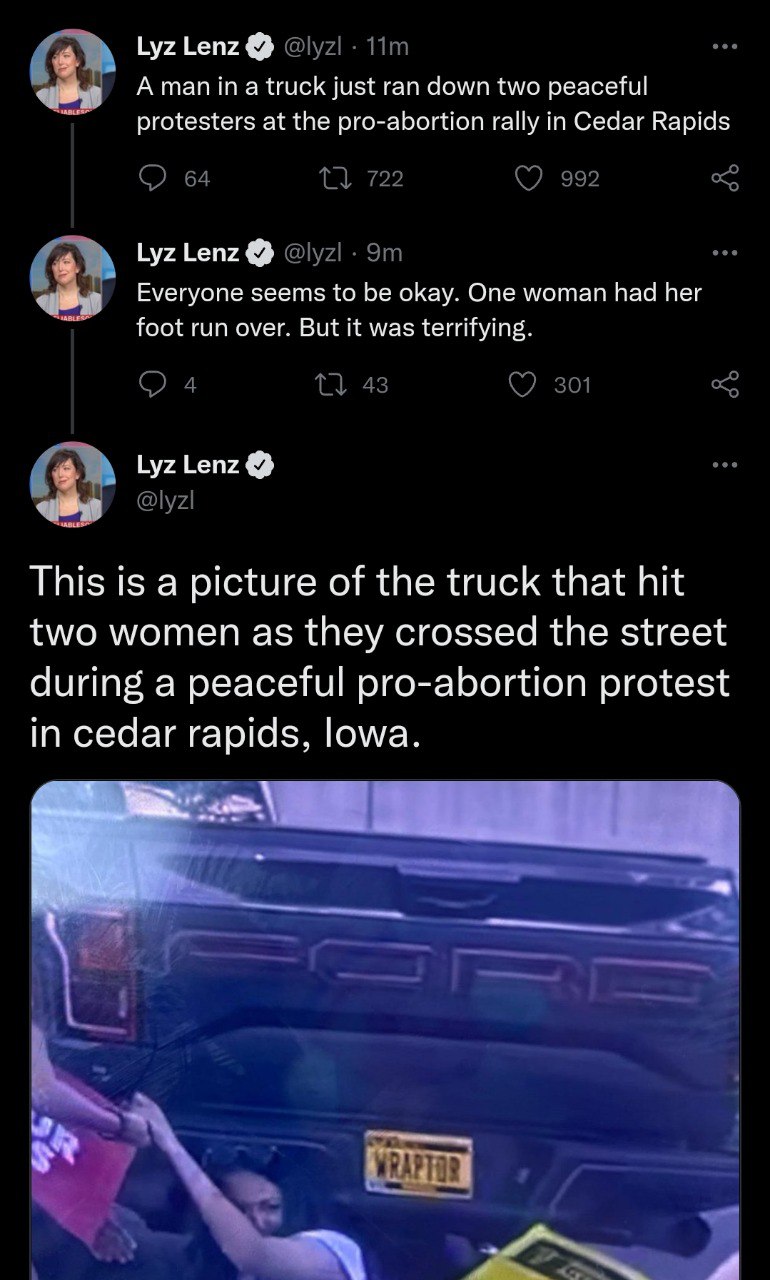The image size is (770, 1280).
Task: Open overflow menu on the main tweet
Action: point(724,465)
